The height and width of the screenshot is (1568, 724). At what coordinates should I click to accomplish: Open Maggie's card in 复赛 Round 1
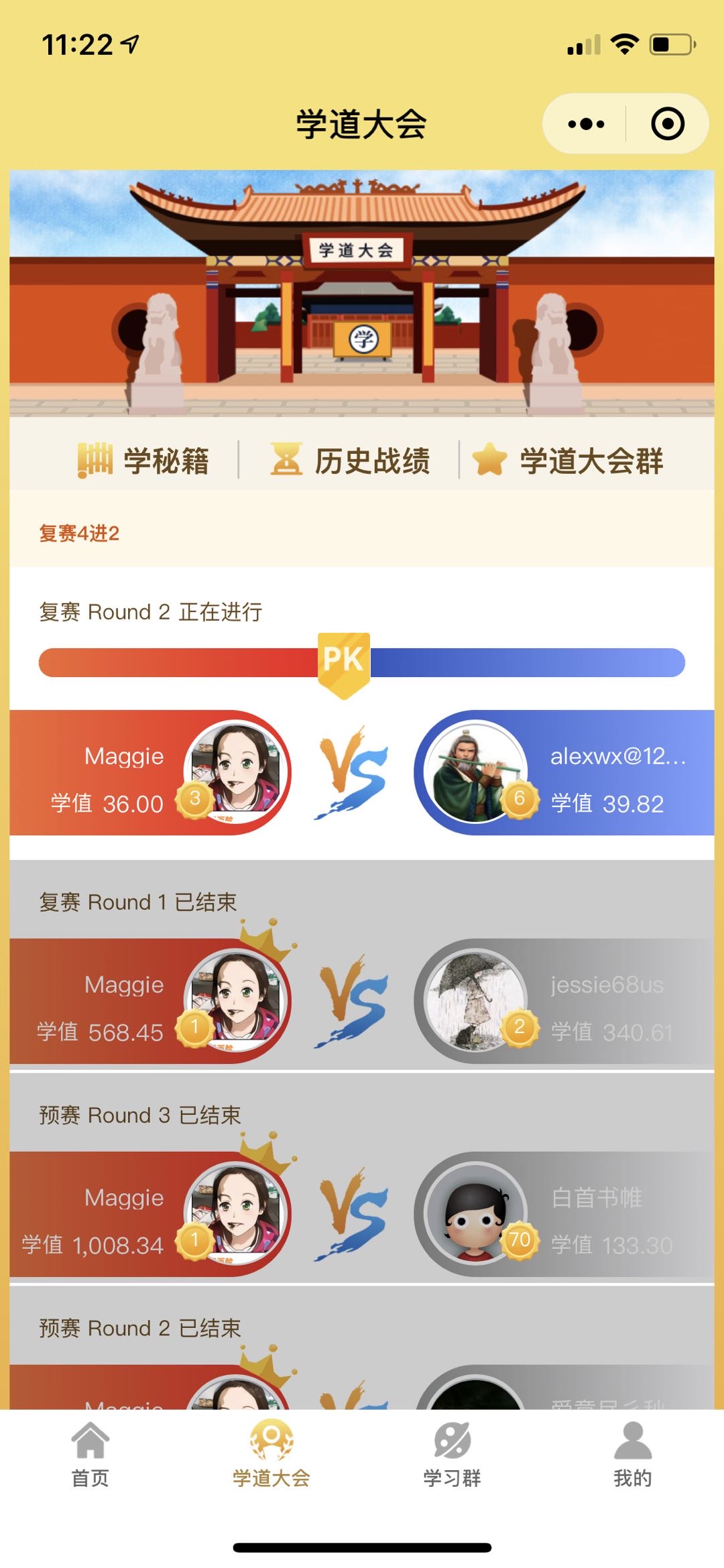click(x=151, y=1002)
